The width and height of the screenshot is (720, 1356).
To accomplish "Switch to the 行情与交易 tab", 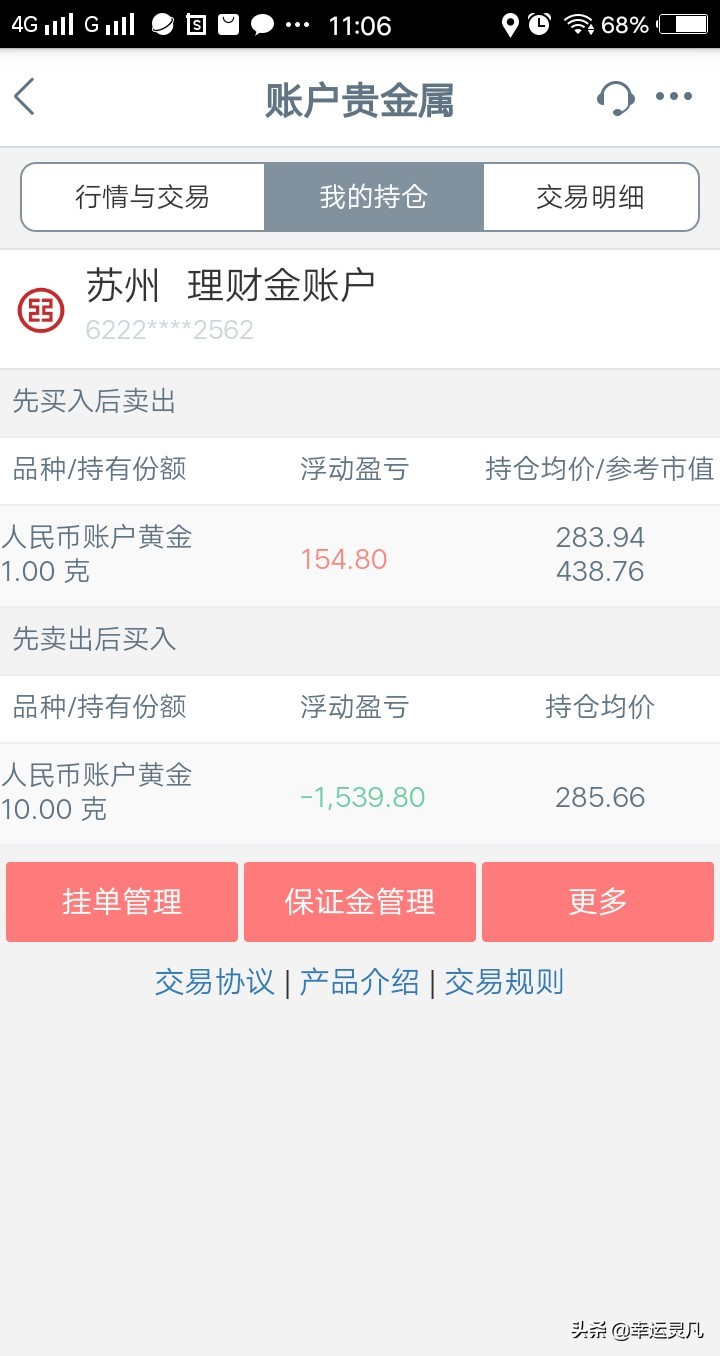I will click(x=142, y=197).
